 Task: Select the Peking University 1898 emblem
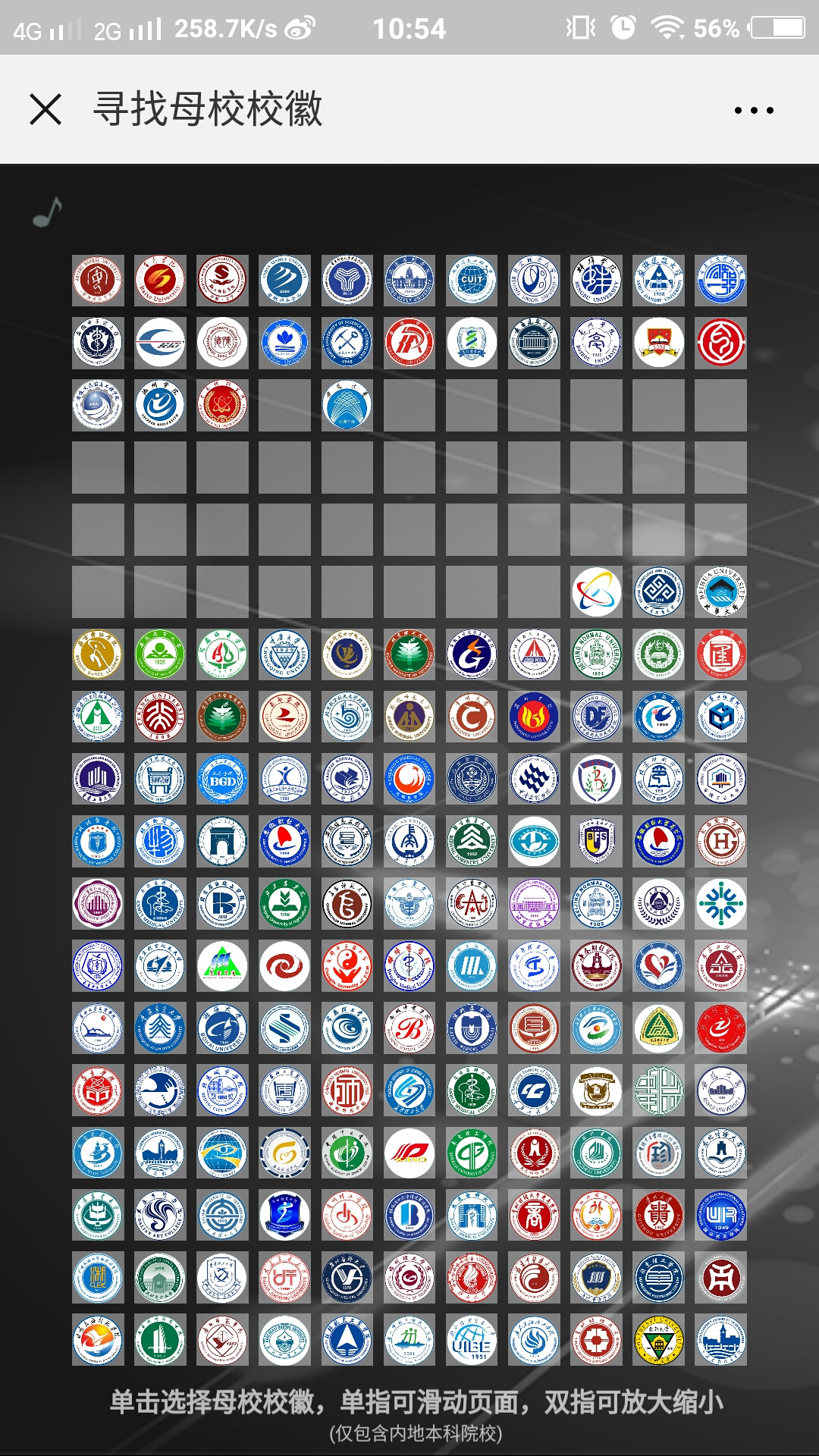(x=160, y=717)
